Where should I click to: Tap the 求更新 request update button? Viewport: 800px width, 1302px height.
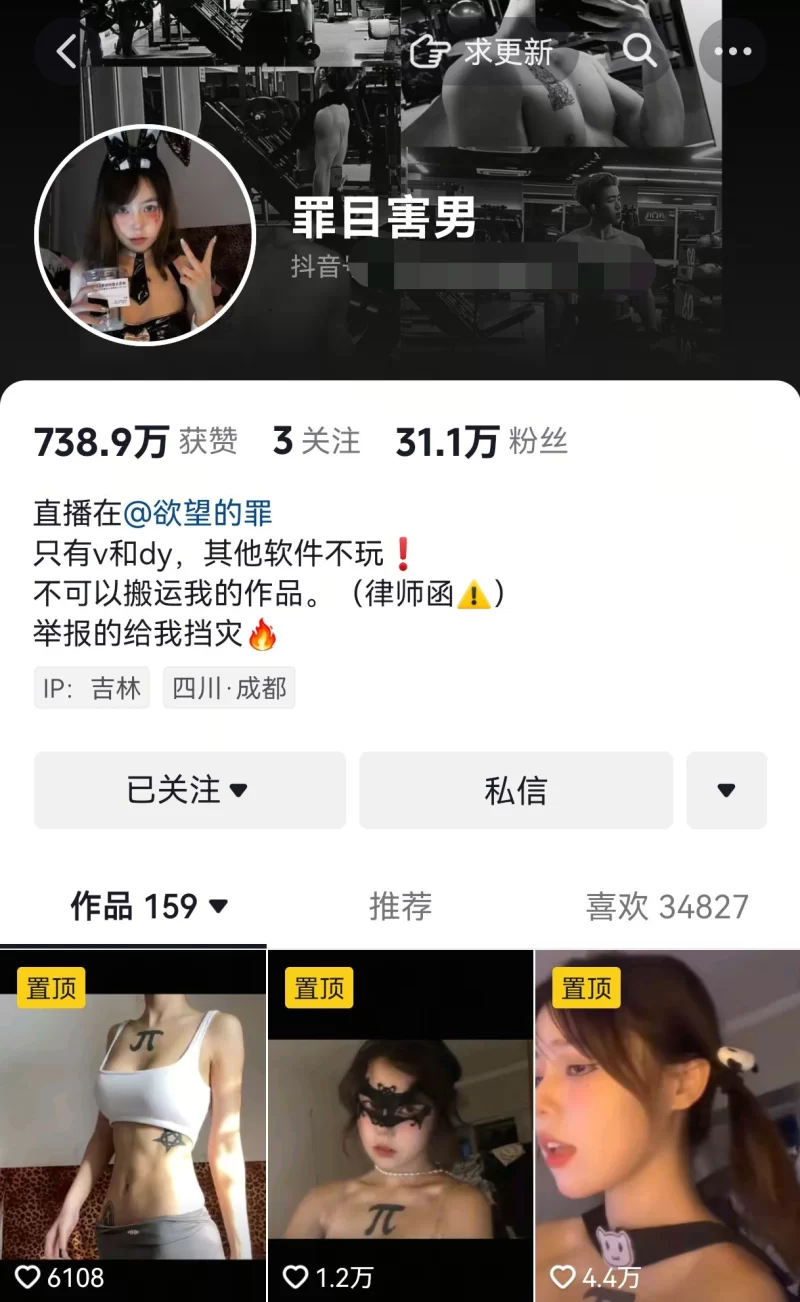[483, 52]
